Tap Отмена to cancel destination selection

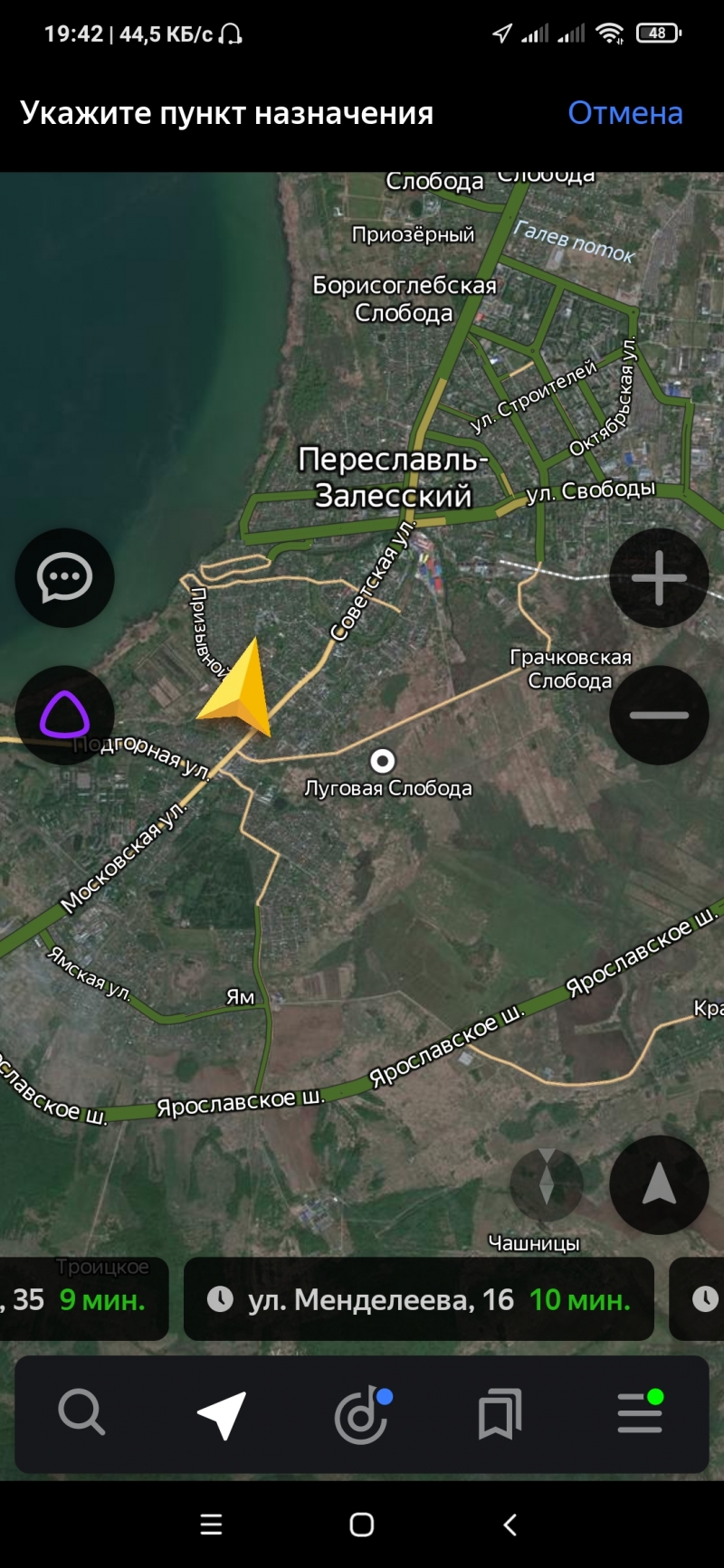(x=624, y=113)
